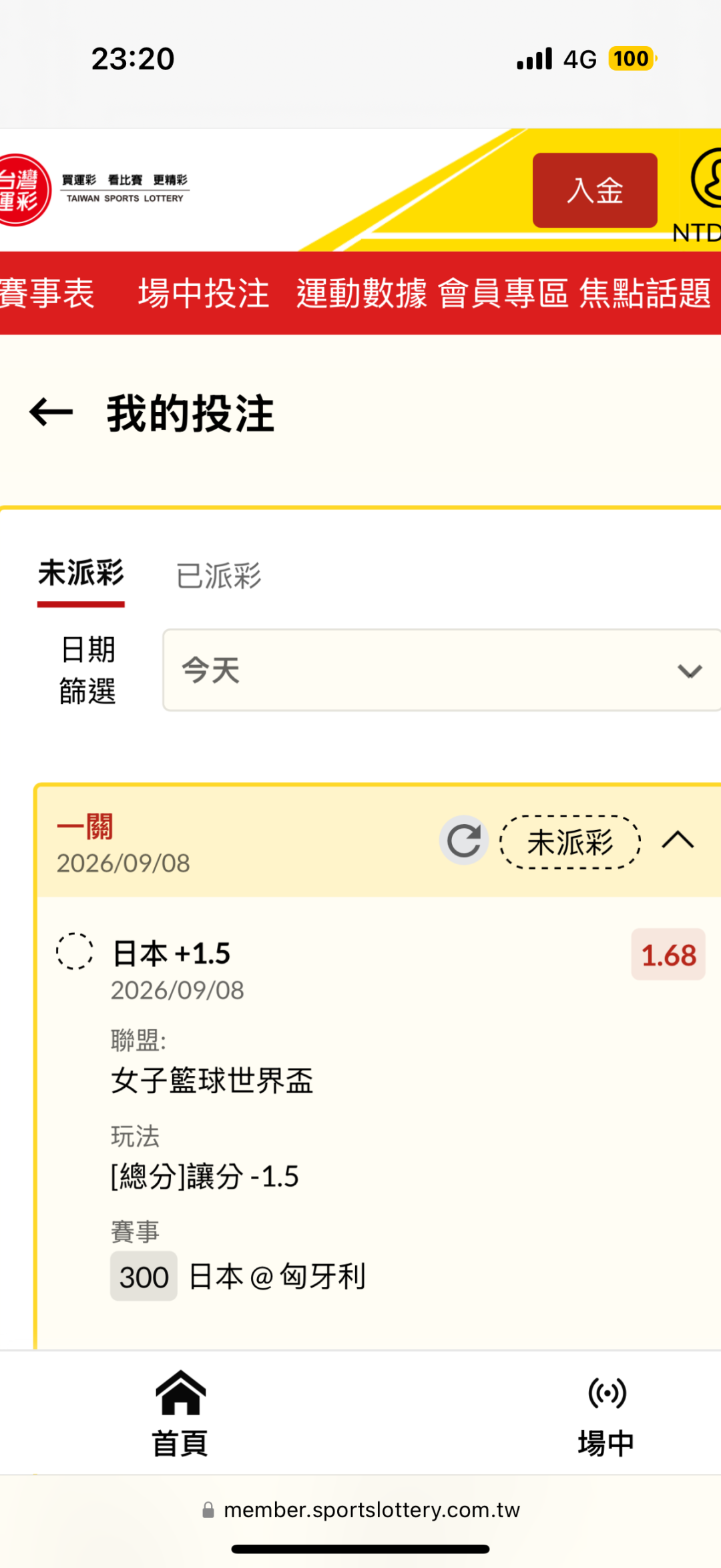Open the member profile icon

point(708,178)
